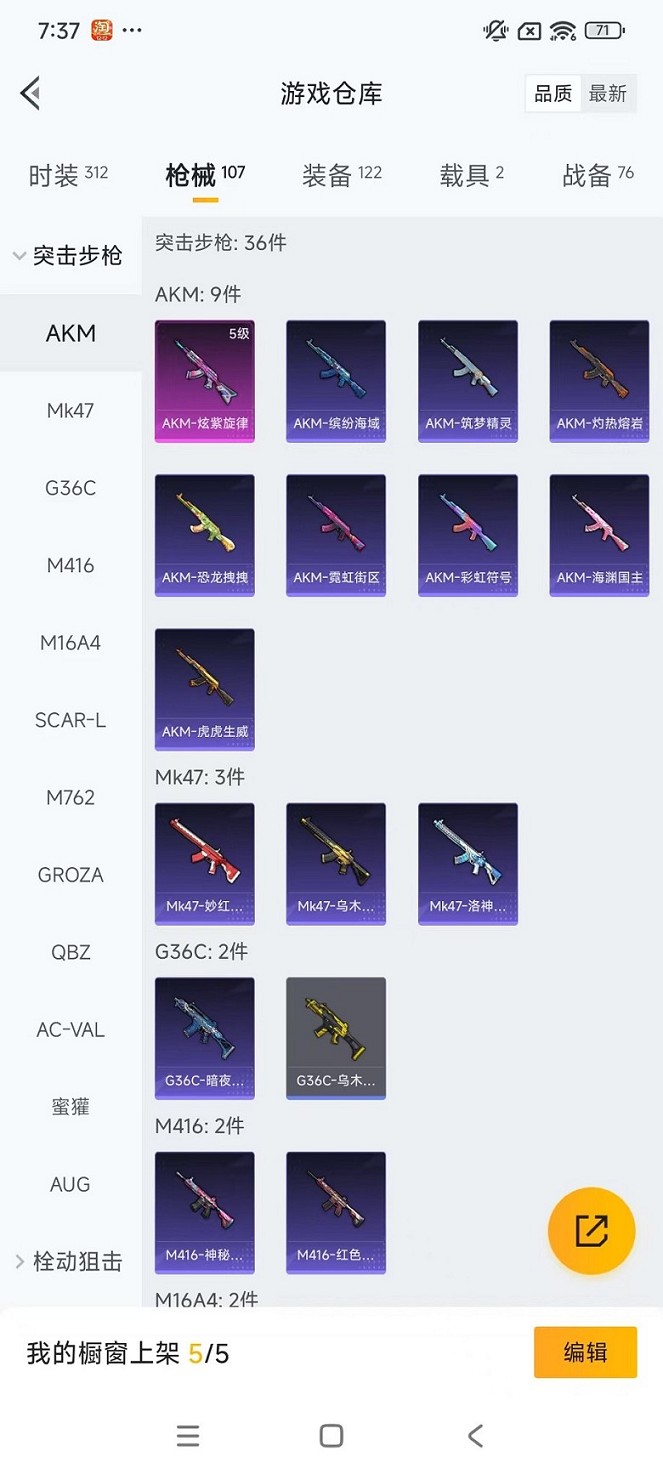Image resolution: width=663 pixels, height=1474 pixels.
Task: Open the AKM-炫紫旋律 skin card
Action: [x=204, y=381]
